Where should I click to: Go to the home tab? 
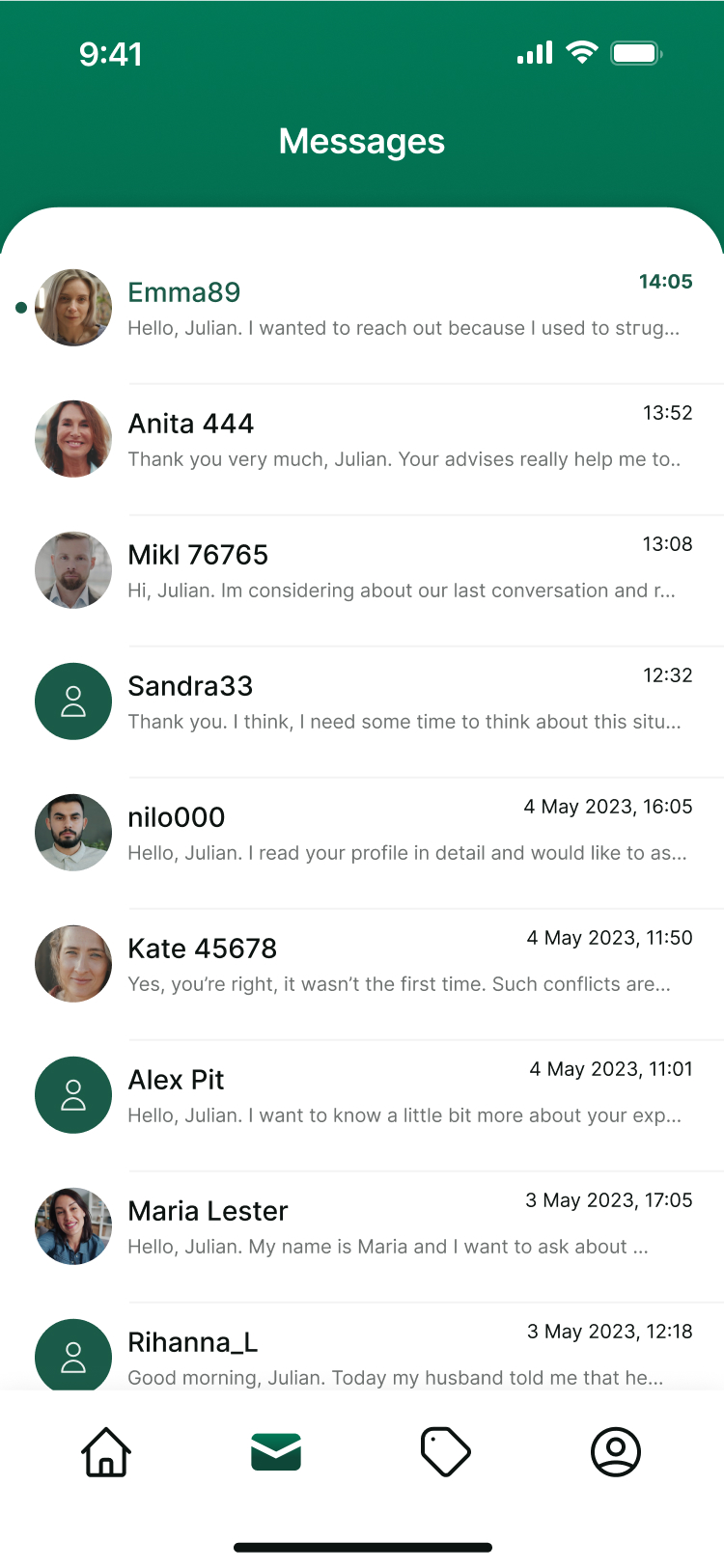coord(106,1451)
